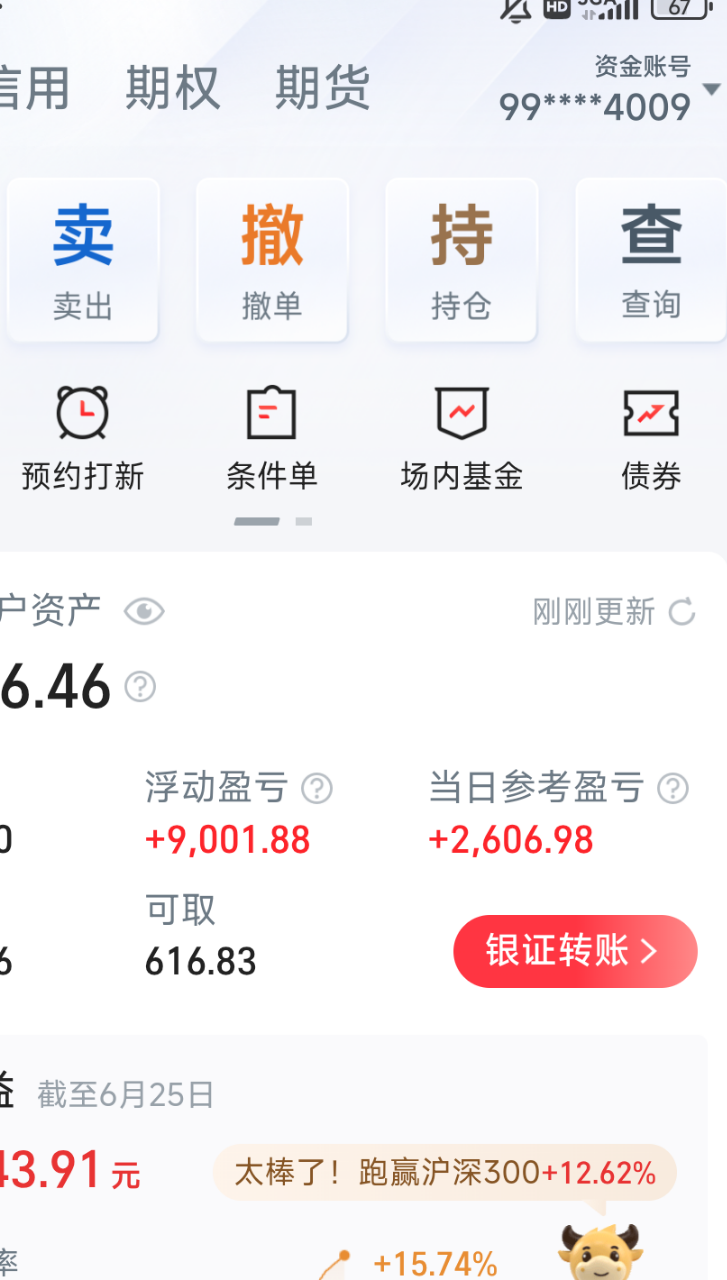This screenshot has height=1280, width=727.
Task: Expand the 资金账号 account dropdown
Action: pos(711,90)
